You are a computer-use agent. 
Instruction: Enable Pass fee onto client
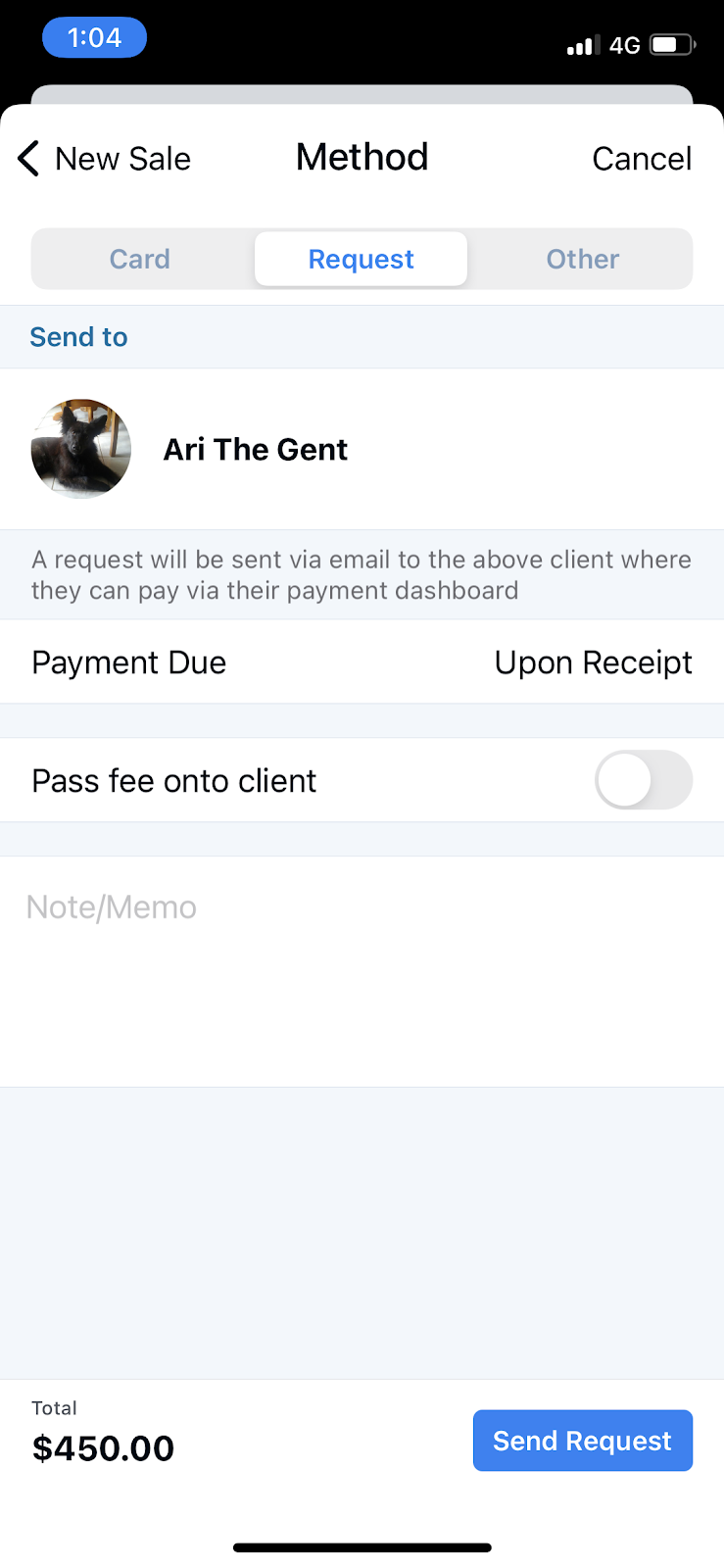click(x=643, y=780)
